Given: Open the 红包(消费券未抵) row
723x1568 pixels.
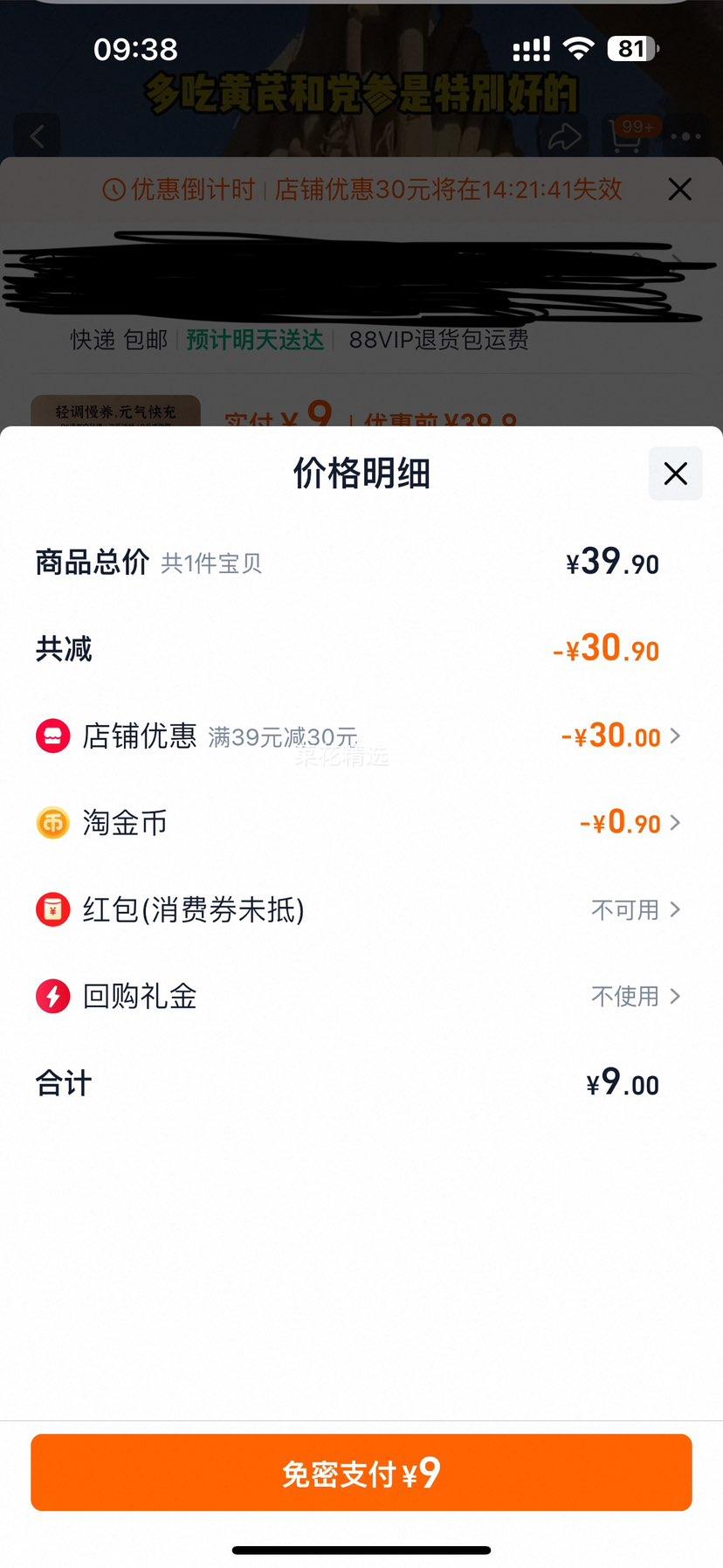Looking at the screenshot, I should (x=361, y=909).
